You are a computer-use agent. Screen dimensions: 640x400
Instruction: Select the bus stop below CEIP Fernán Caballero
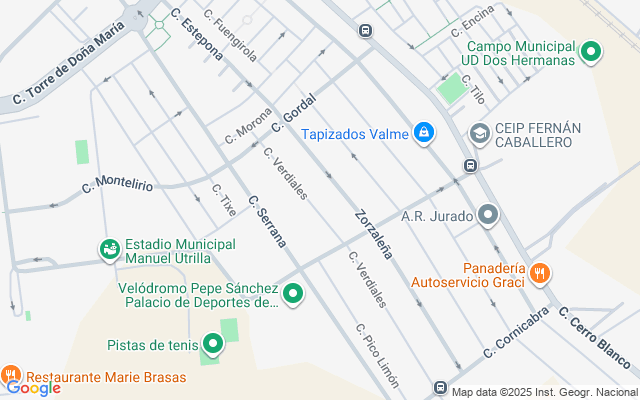coord(471,165)
